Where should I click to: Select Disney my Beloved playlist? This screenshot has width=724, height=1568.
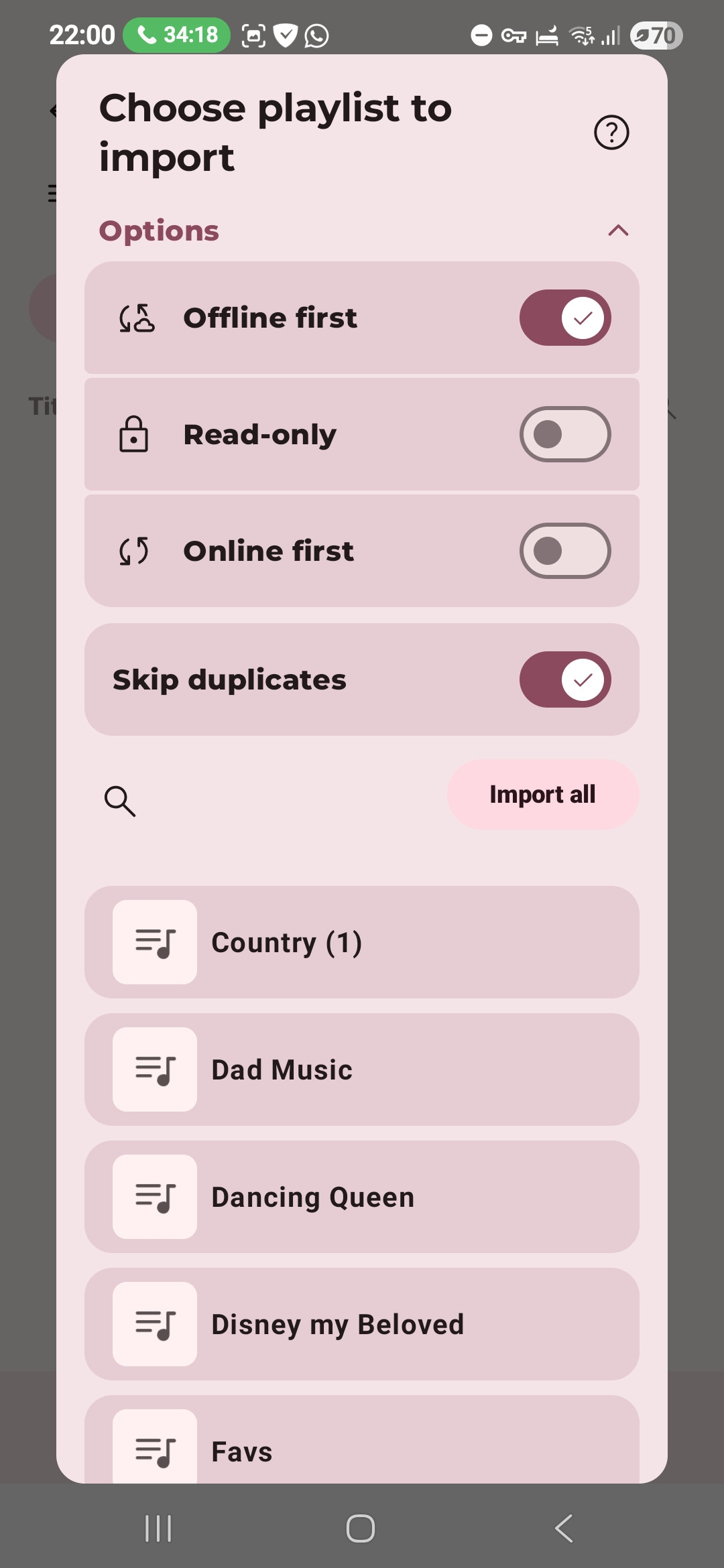[x=362, y=1324]
